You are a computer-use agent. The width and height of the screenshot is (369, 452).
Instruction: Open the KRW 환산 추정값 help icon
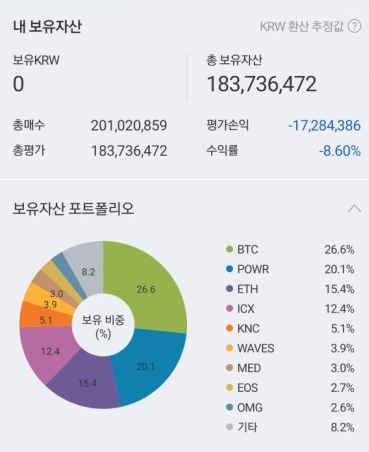coord(354,26)
